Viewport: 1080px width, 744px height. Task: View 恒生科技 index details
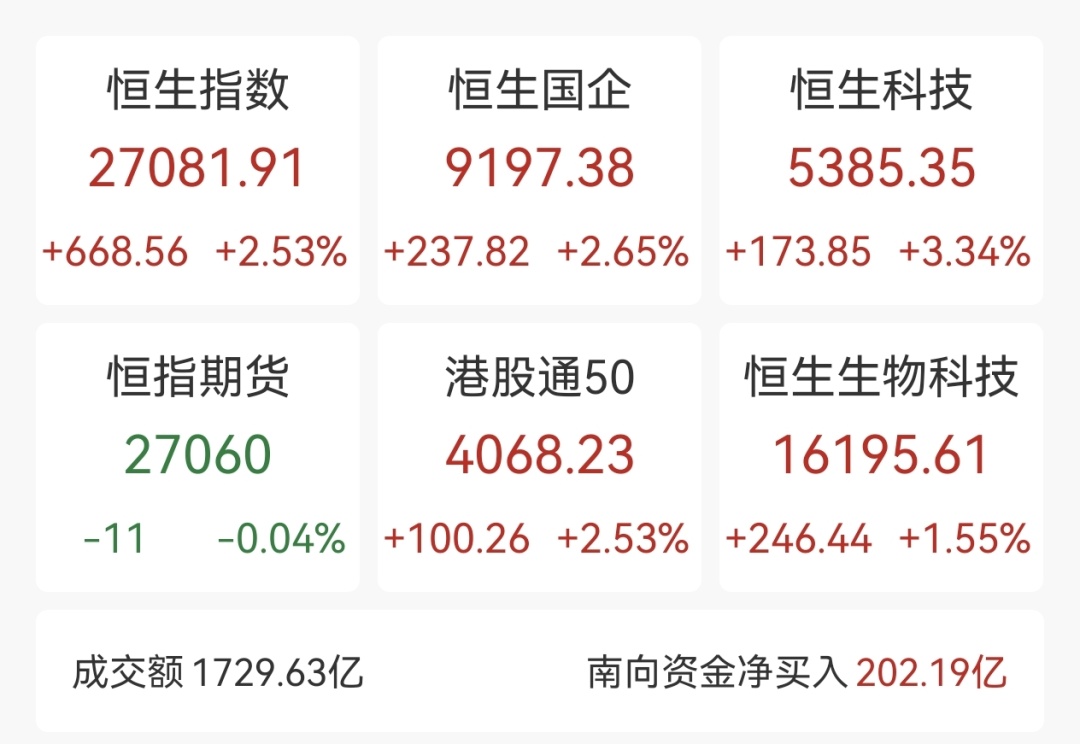[x=881, y=170]
